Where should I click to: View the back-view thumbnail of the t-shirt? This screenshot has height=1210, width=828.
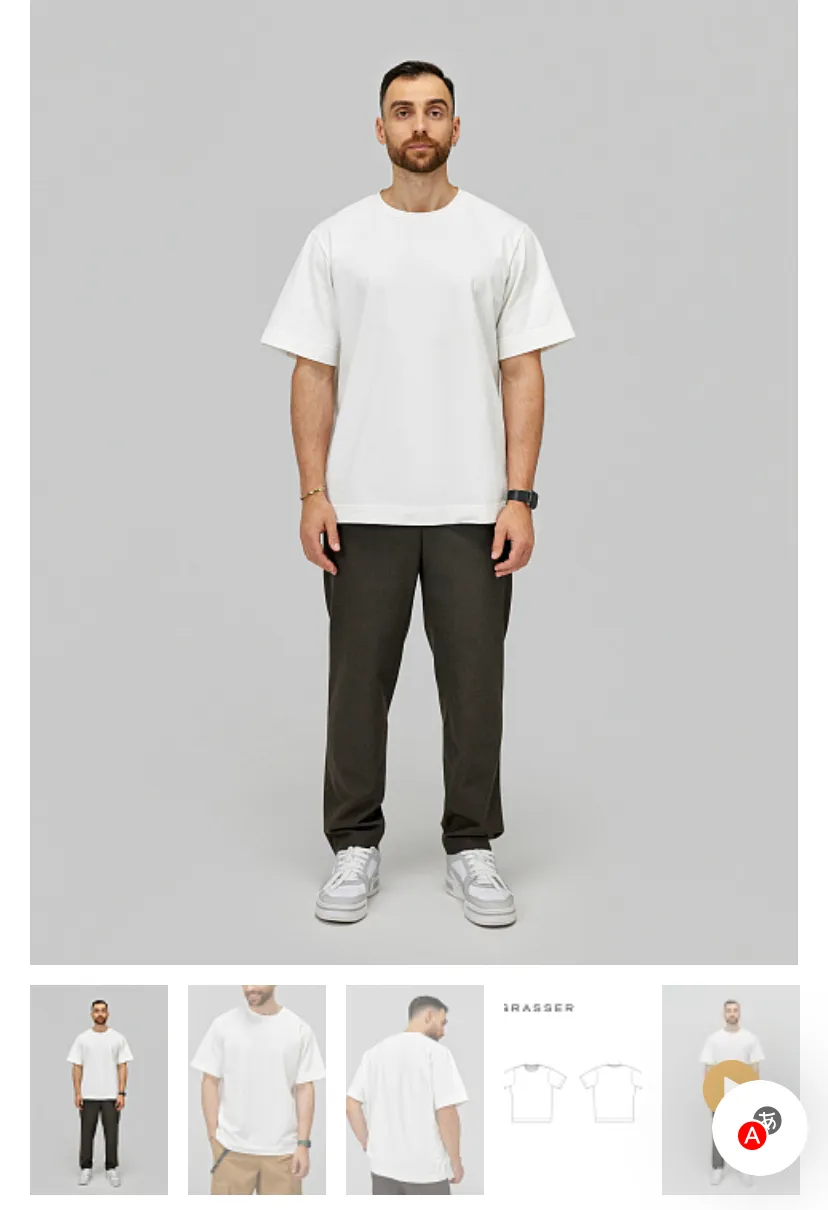click(415, 1089)
